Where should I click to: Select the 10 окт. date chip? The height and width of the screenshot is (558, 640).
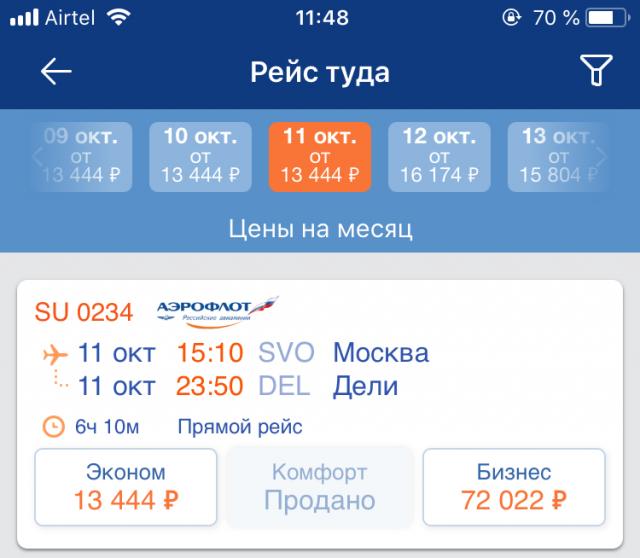pyautogui.click(x=200, y=157)
